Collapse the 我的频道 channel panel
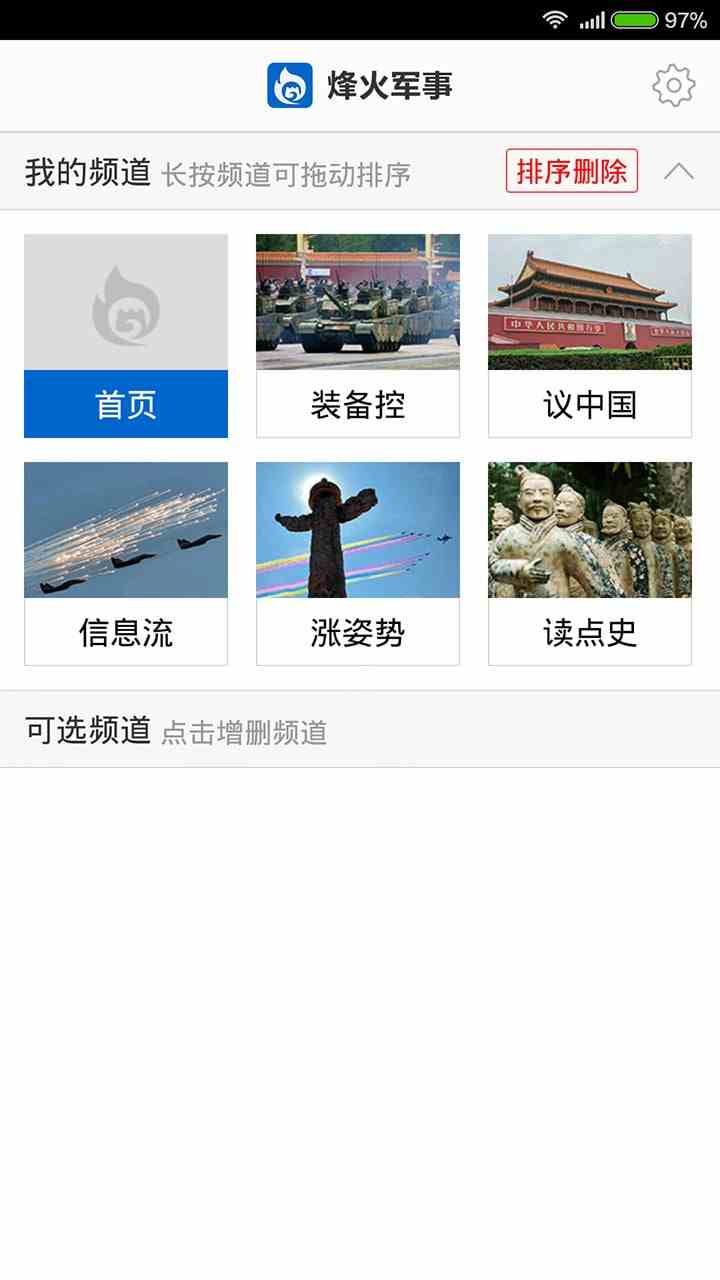 point(678,171)
